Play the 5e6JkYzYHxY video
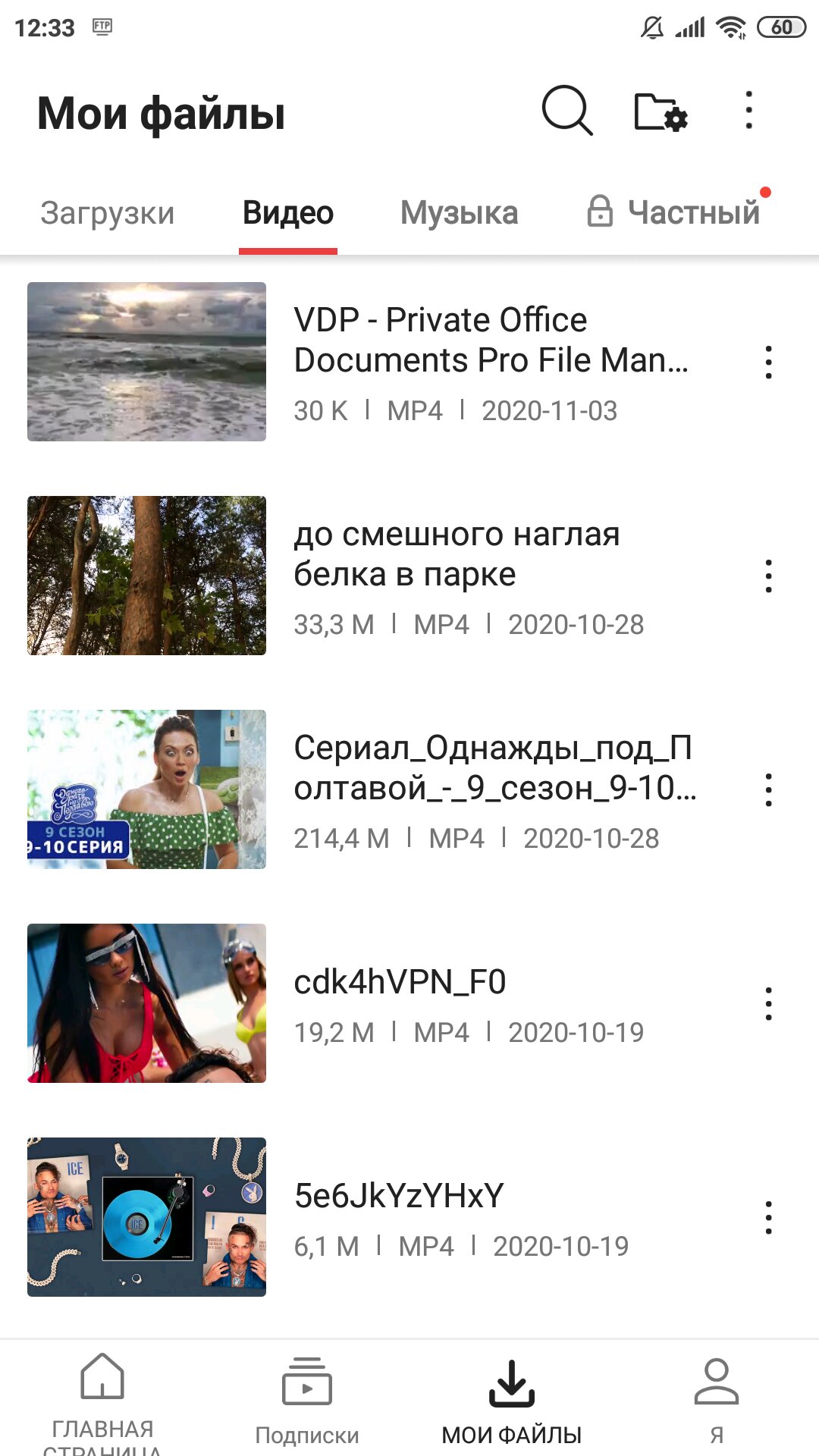The image size is (819, 1456). [146, 1217]
